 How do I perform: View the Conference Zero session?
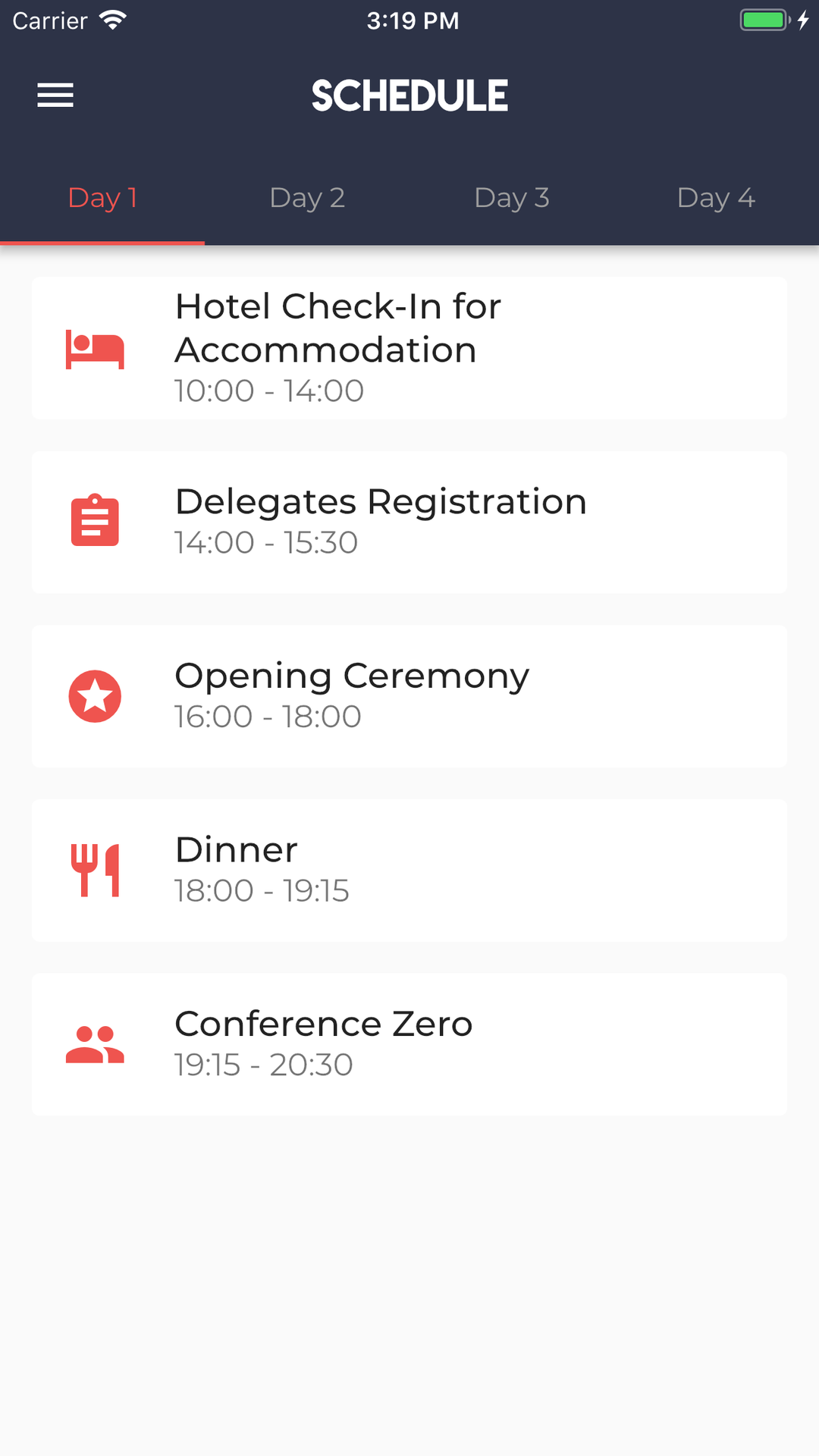[x=409, y=1044]
